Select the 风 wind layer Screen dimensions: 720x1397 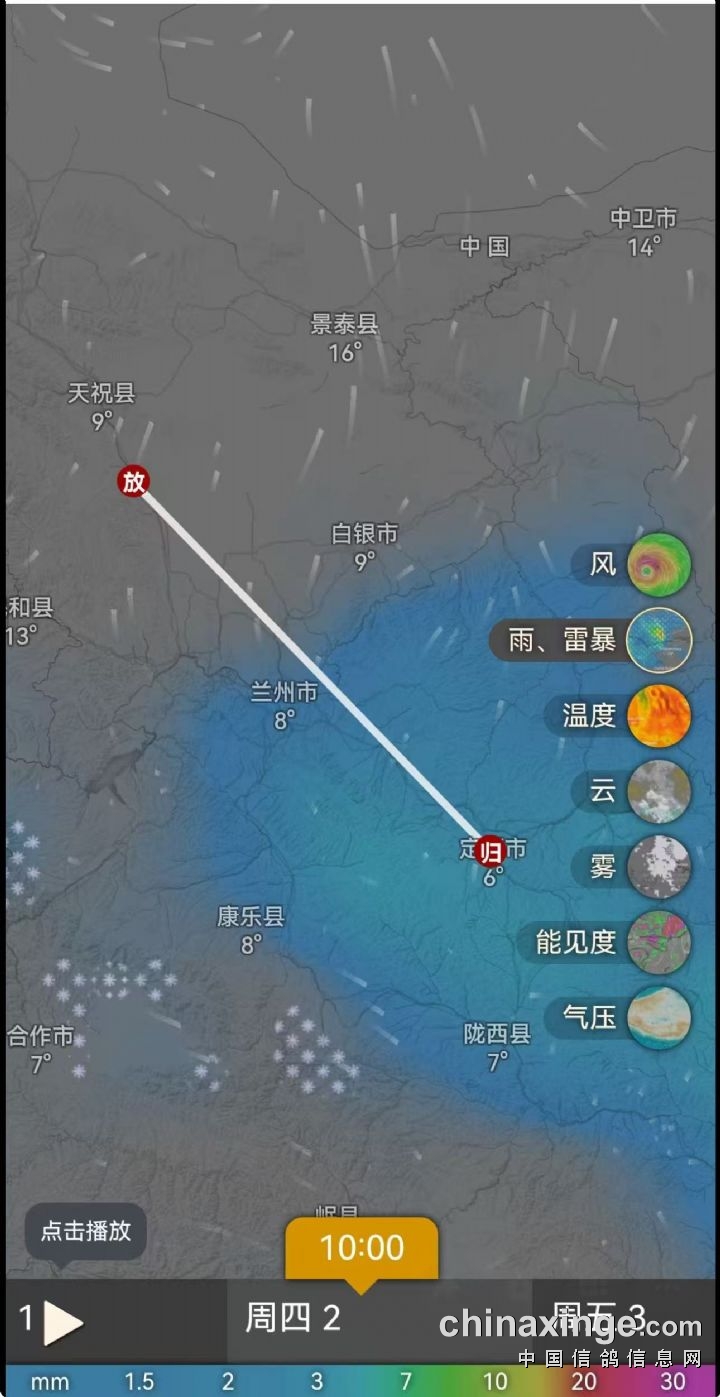tap(658, 565)
